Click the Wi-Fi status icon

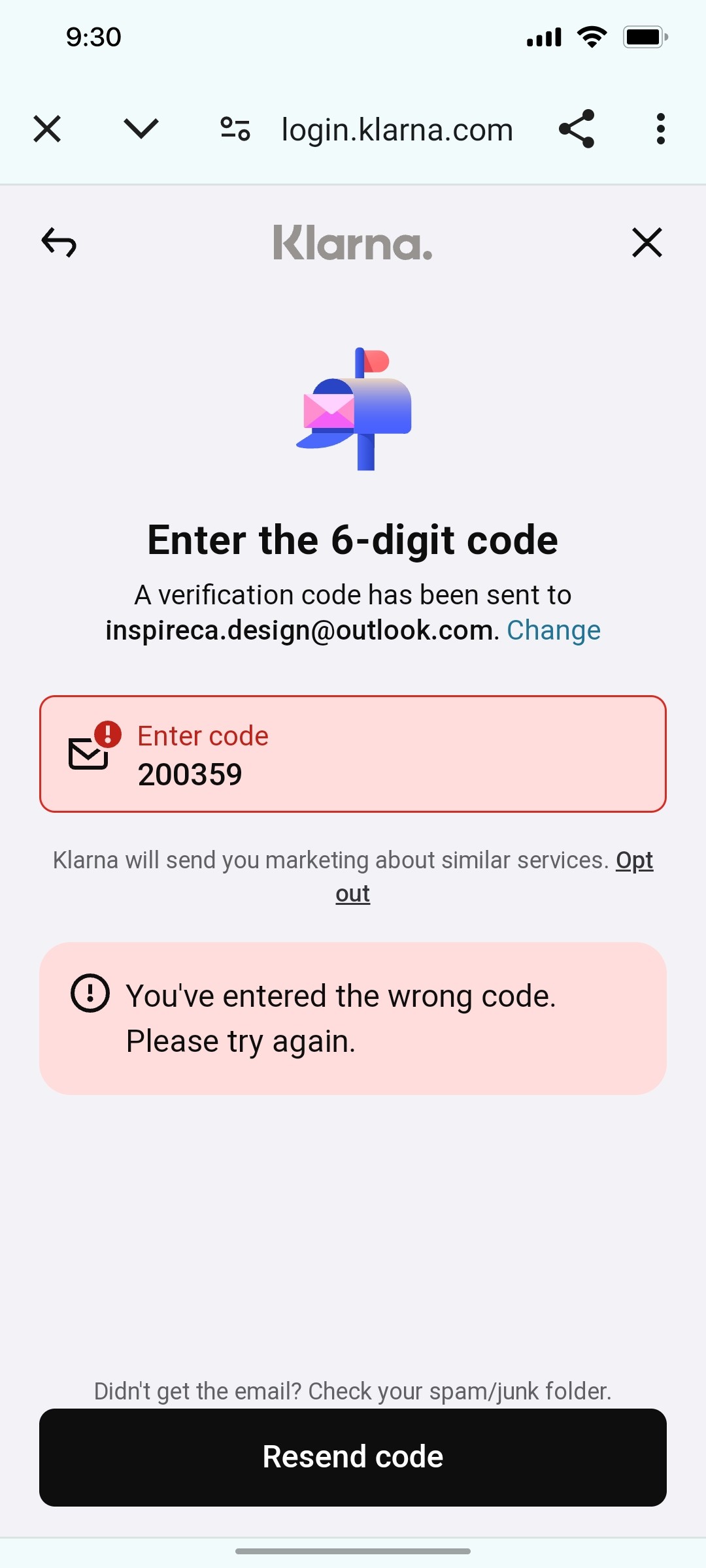[x=590, y=37]
